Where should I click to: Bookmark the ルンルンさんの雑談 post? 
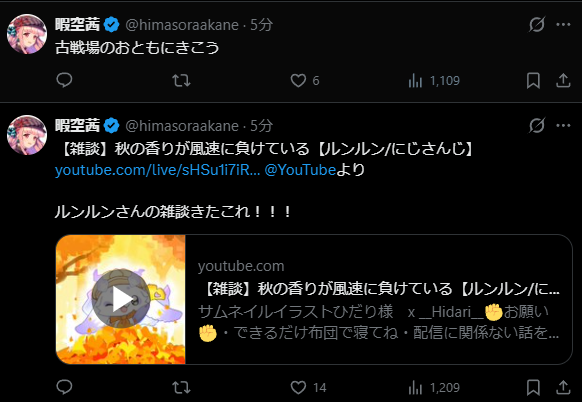pos(533,388)
